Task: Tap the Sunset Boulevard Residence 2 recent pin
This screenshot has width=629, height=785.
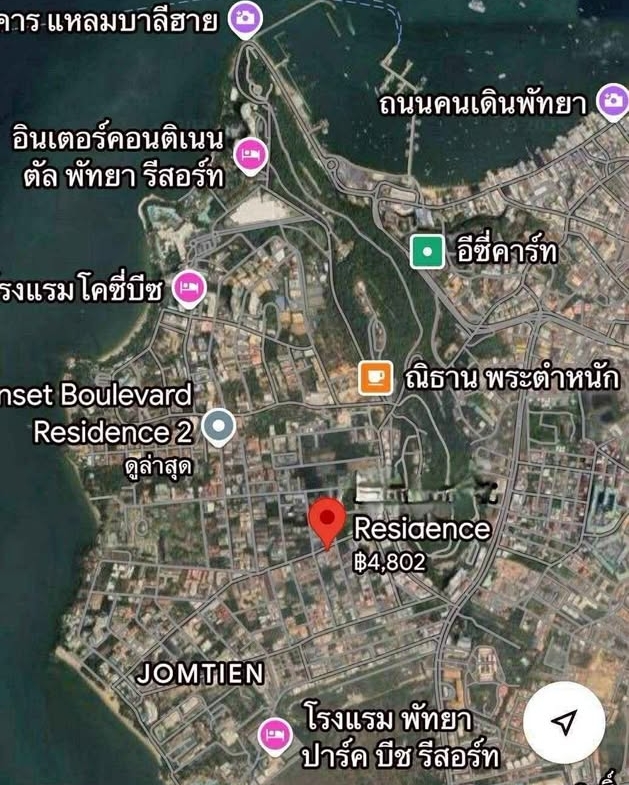Action: tap(218, 427)
